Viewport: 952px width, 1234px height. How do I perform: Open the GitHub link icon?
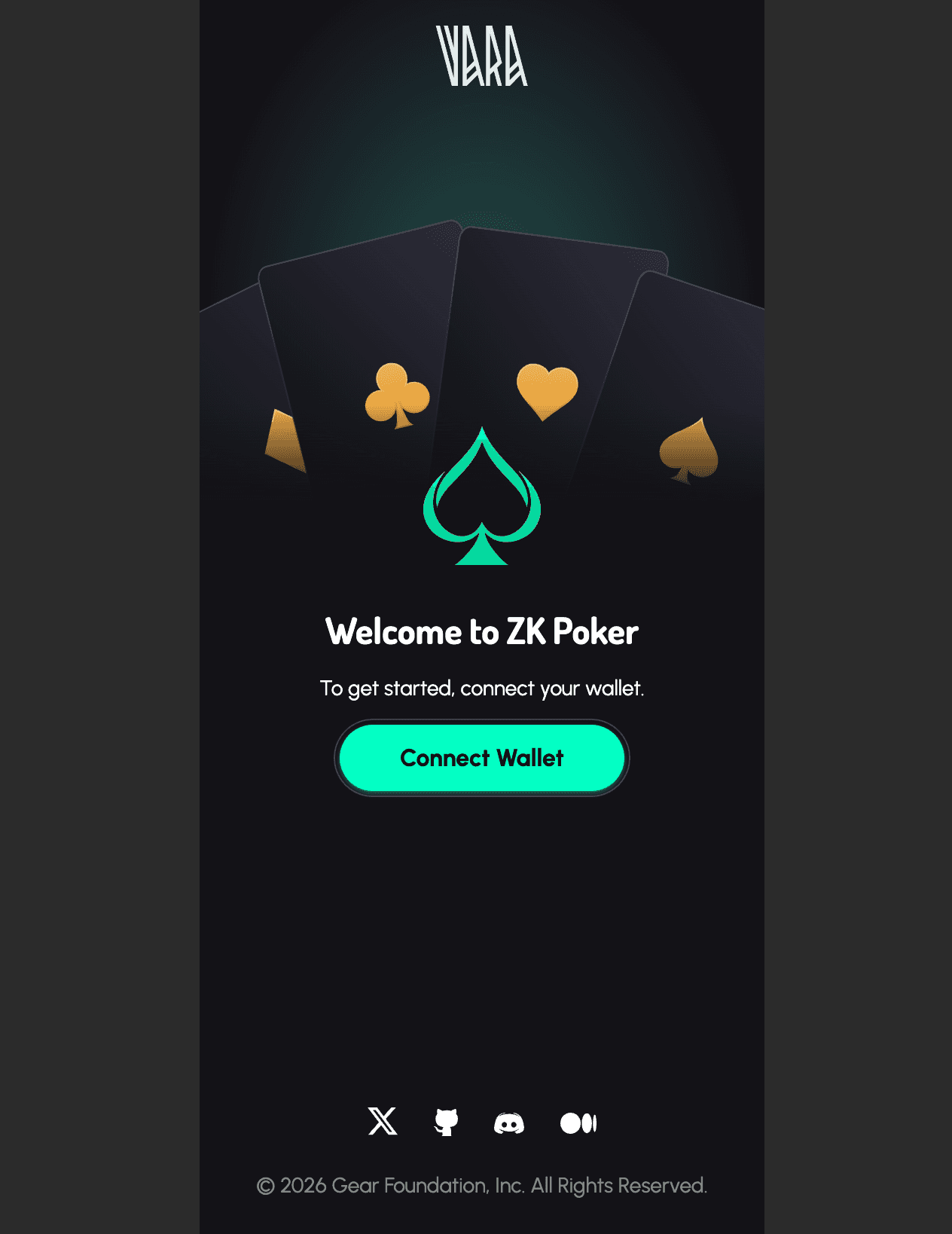(x=446, y=1122)
